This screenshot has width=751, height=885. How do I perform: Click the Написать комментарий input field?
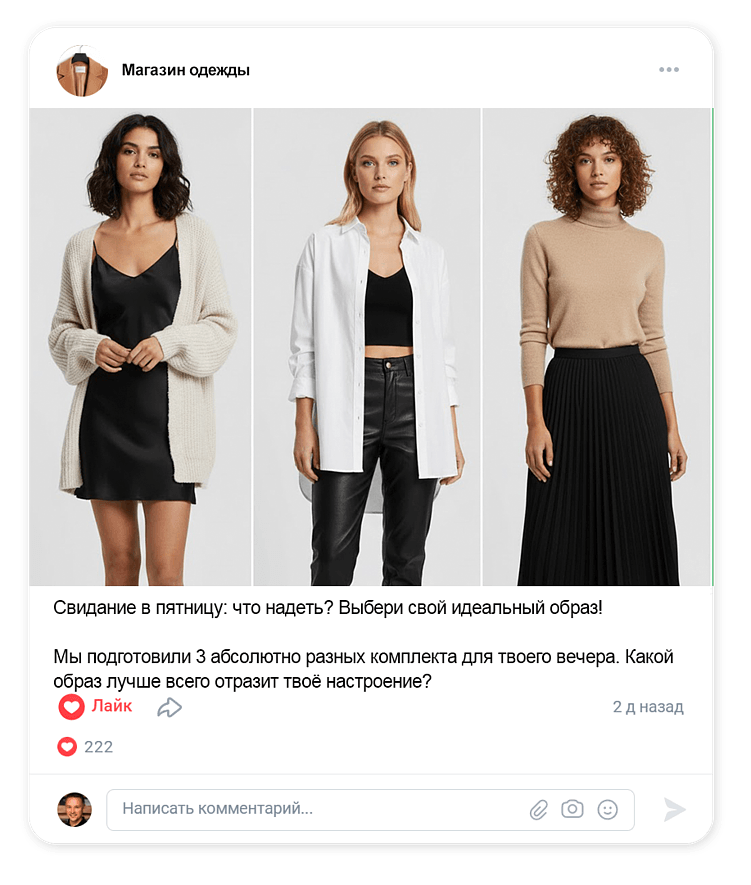pos(300,810)
